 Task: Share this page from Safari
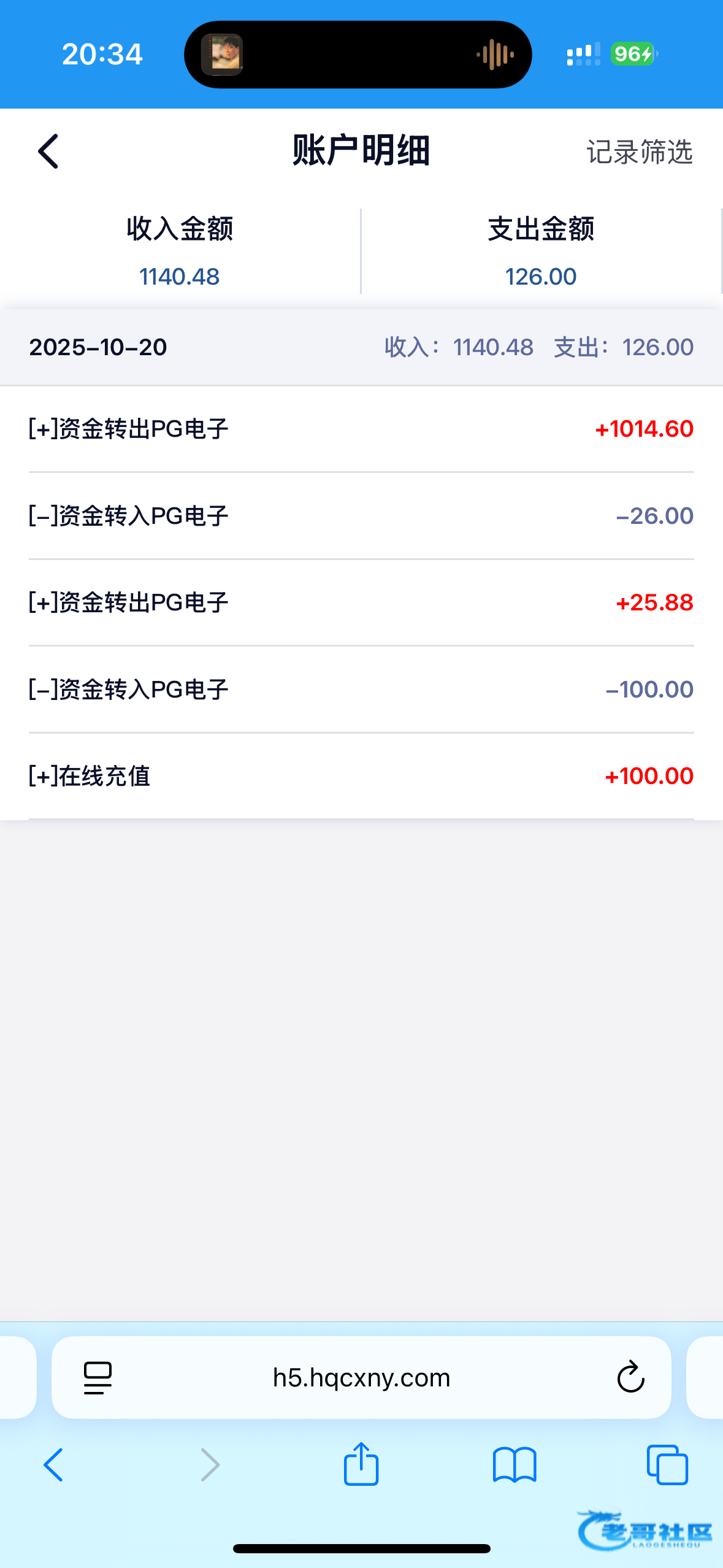(361, 1464)
